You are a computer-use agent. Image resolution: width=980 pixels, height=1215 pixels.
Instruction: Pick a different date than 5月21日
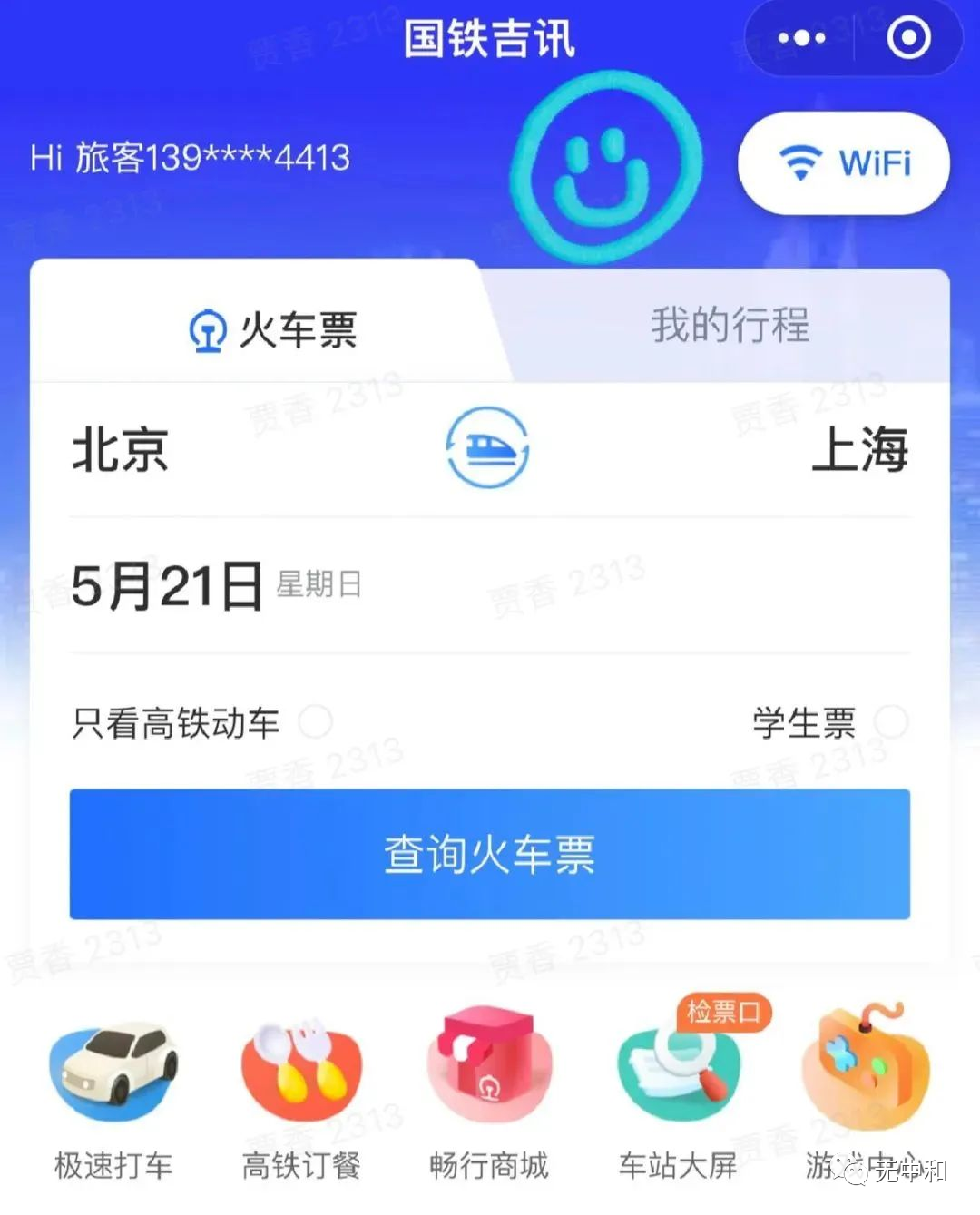tap(168, 585)
